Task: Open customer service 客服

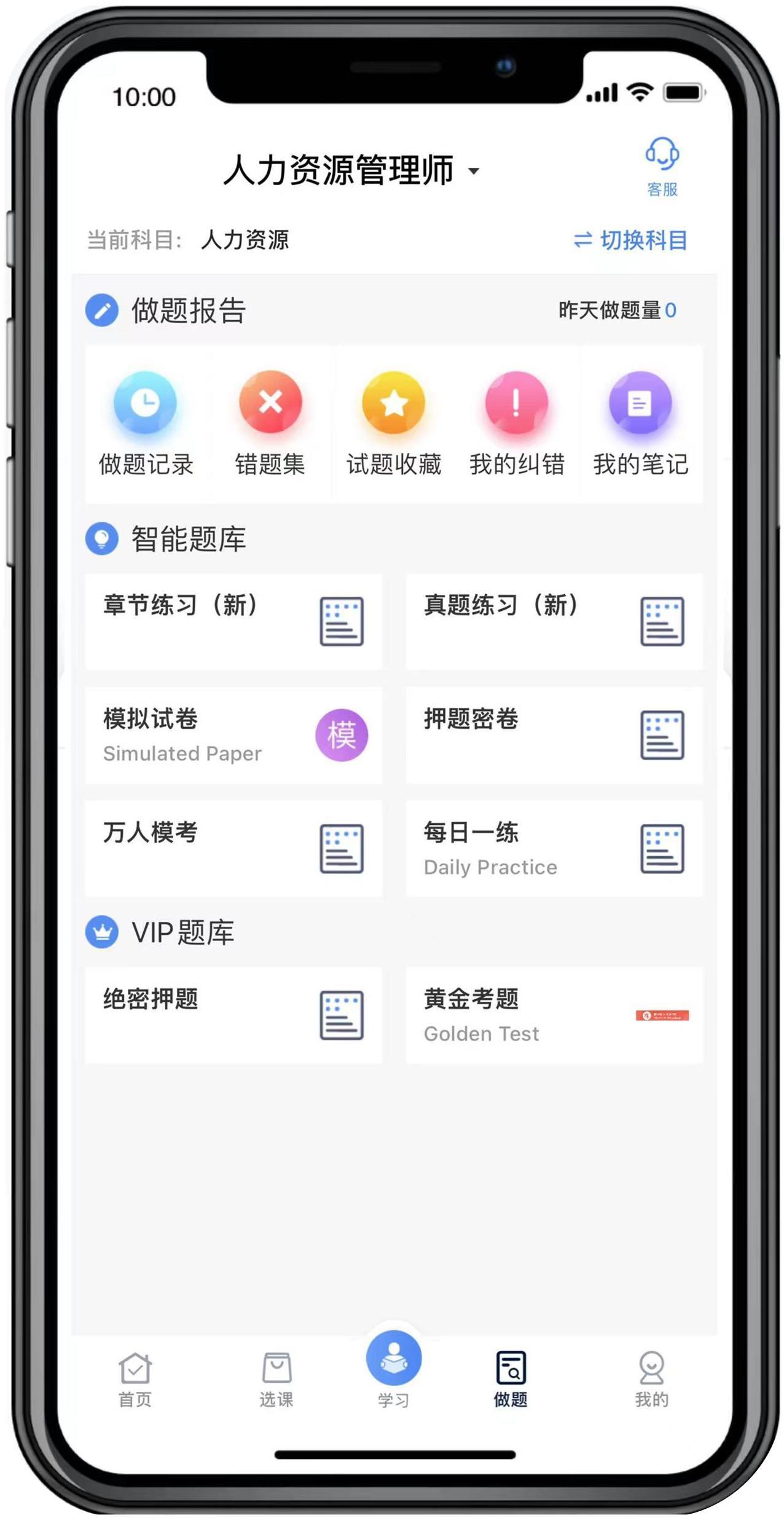Action: (x=662, y=165)
